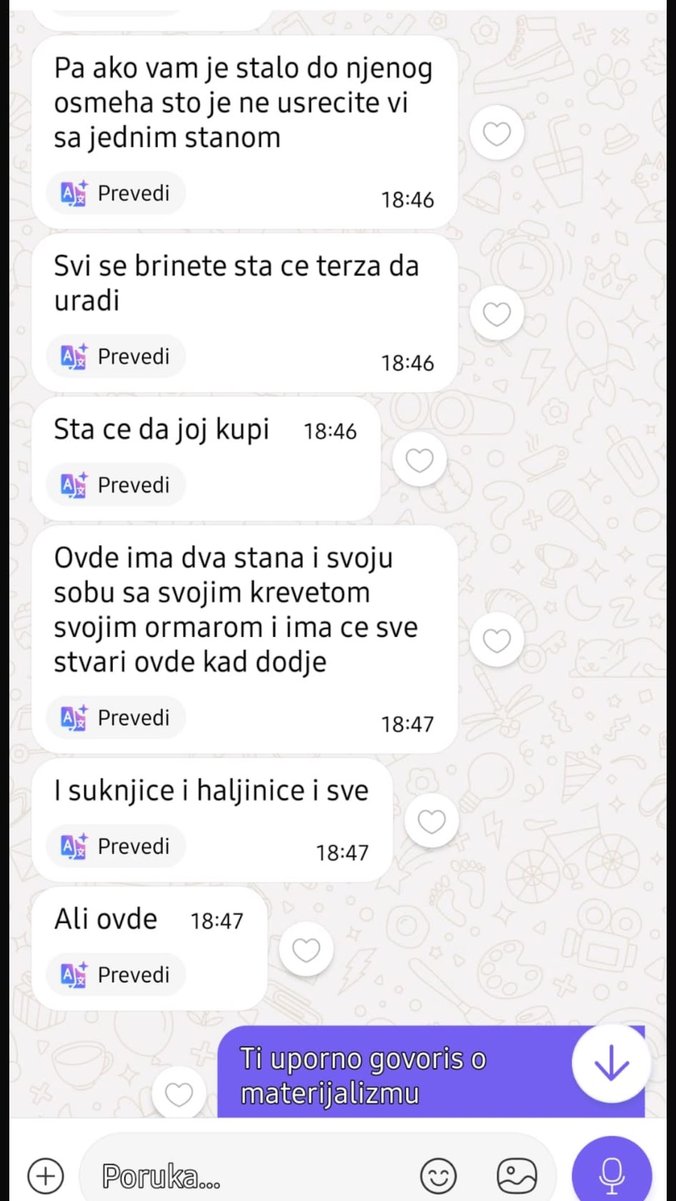This screenshot has height=1201, width=676.
Task: Like the message "Svi se brinete sta ce terza"
Action: [497, 315]
